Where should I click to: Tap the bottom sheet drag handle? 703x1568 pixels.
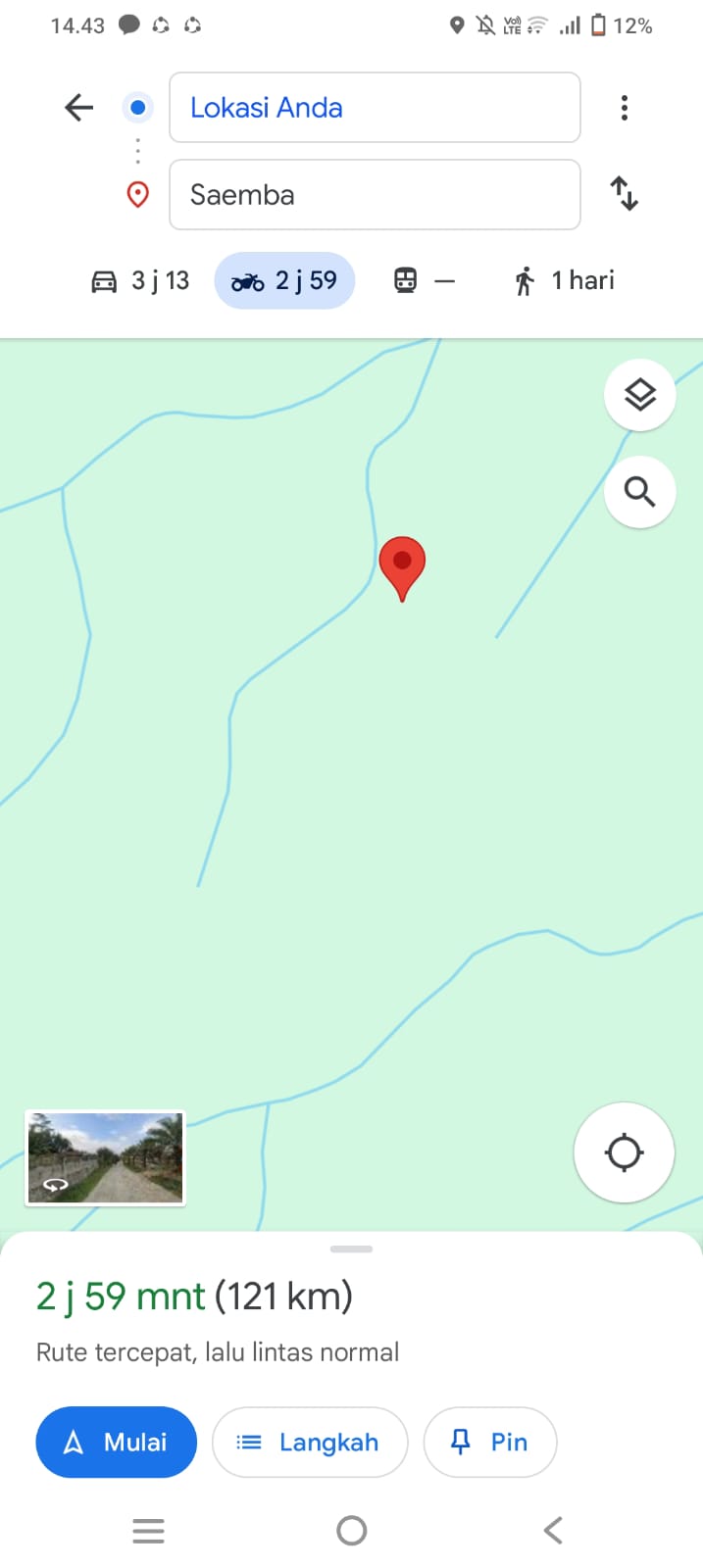click(x=351, y=1249)
